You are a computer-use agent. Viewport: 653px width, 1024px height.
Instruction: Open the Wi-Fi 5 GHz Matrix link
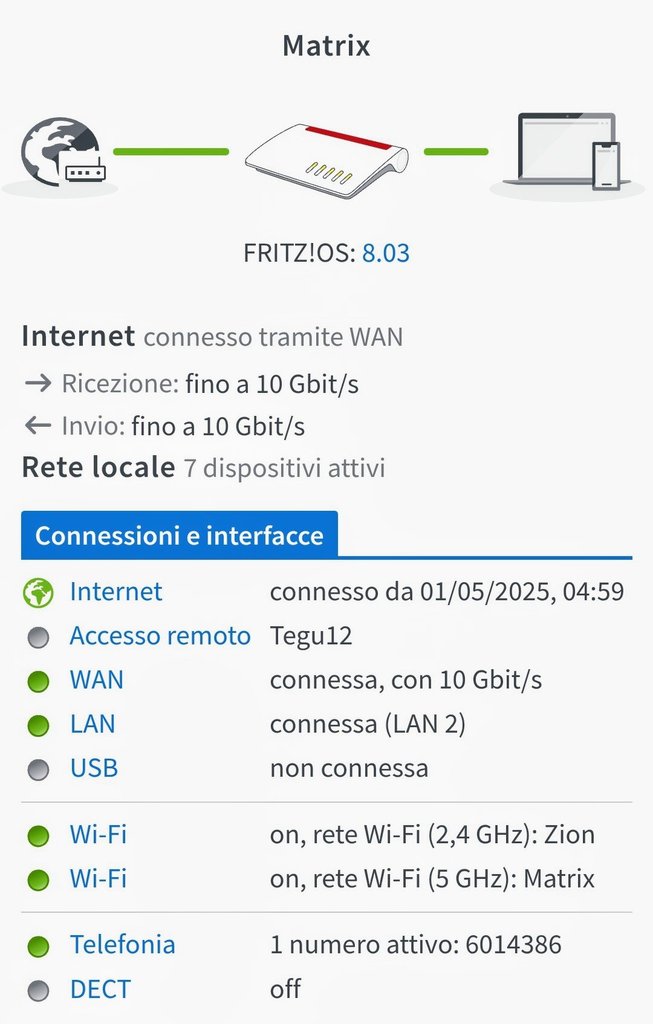click(98, 879)
